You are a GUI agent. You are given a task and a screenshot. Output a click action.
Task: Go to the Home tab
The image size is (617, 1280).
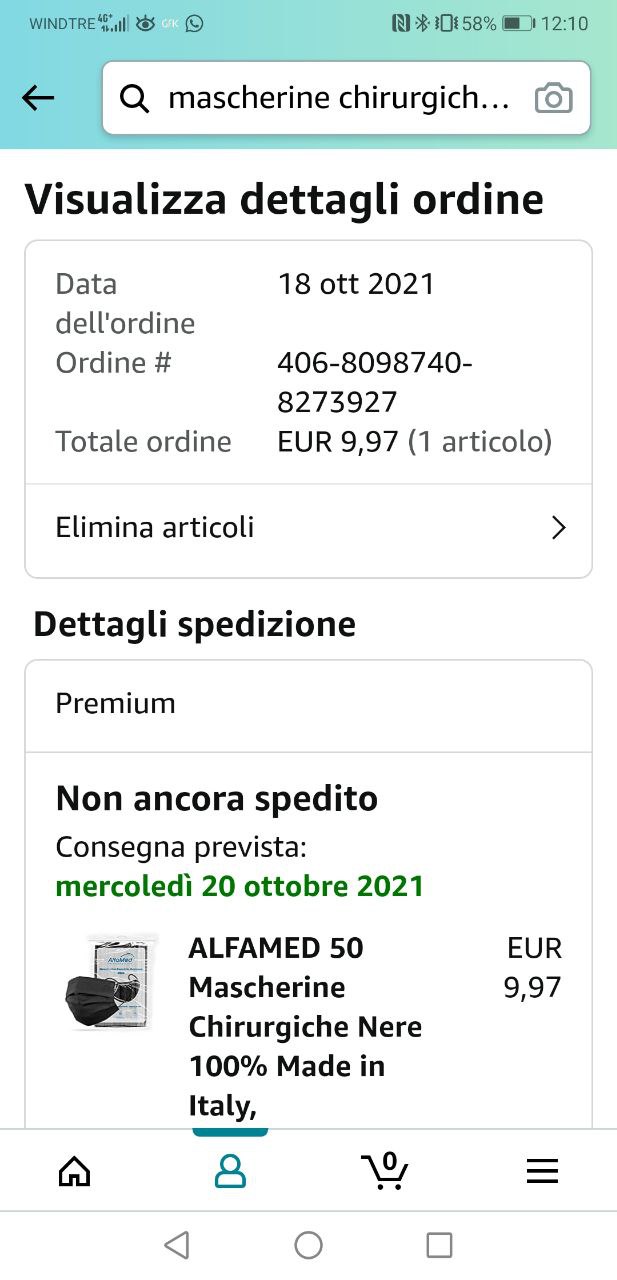75,1171
